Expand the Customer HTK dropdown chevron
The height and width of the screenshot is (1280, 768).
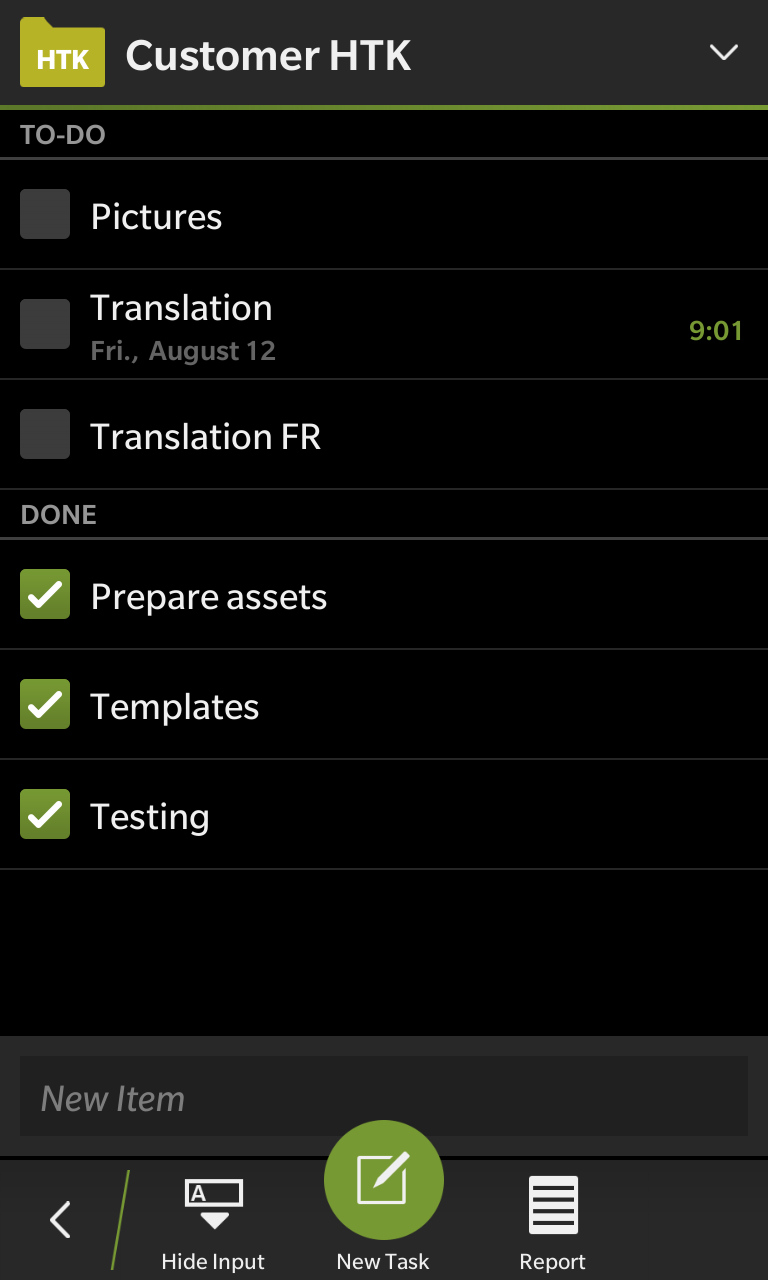pyautogui.click(x=723, y=53)
